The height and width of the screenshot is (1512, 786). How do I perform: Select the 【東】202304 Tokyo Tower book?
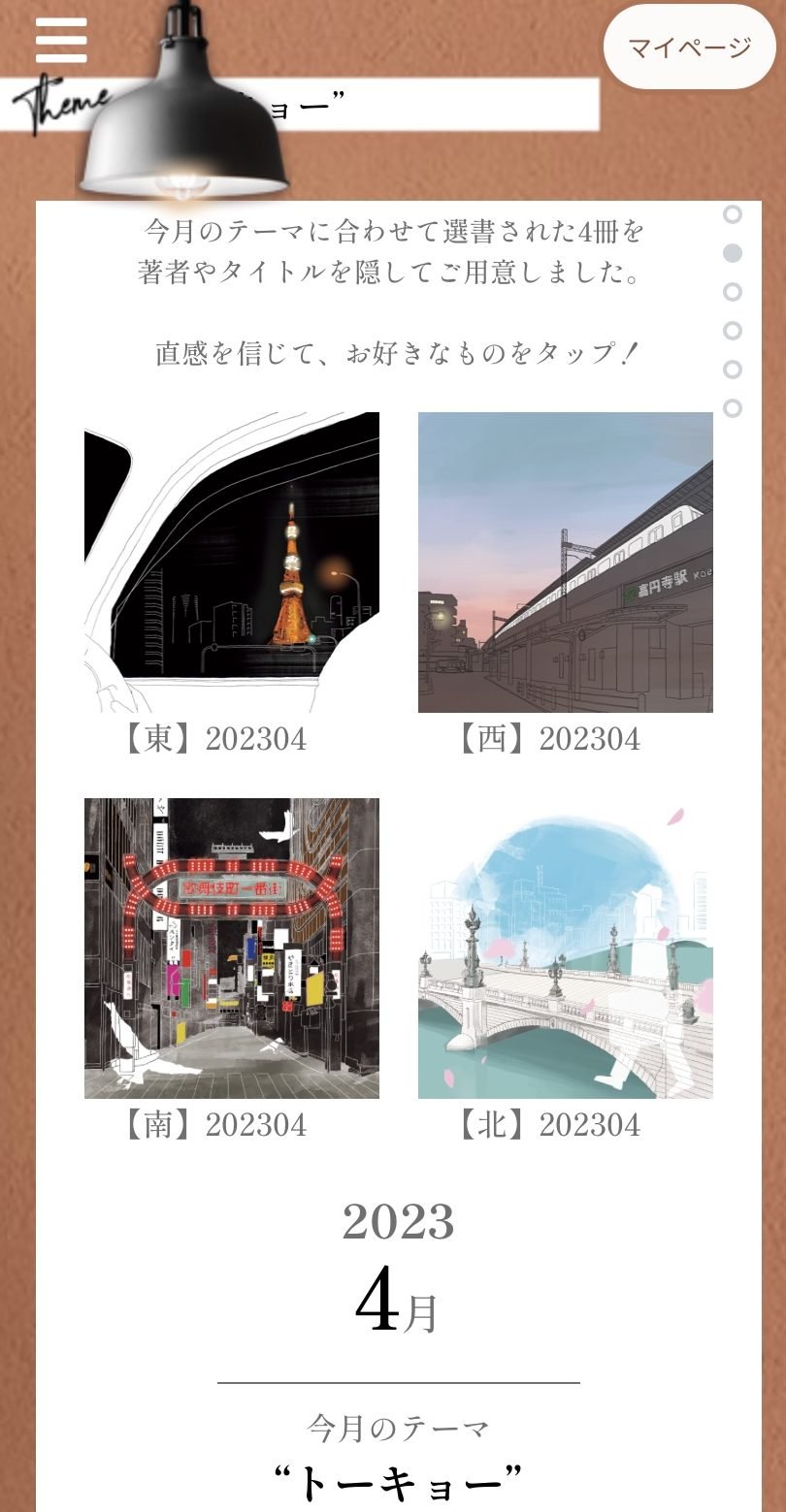[x=231, y=563]
